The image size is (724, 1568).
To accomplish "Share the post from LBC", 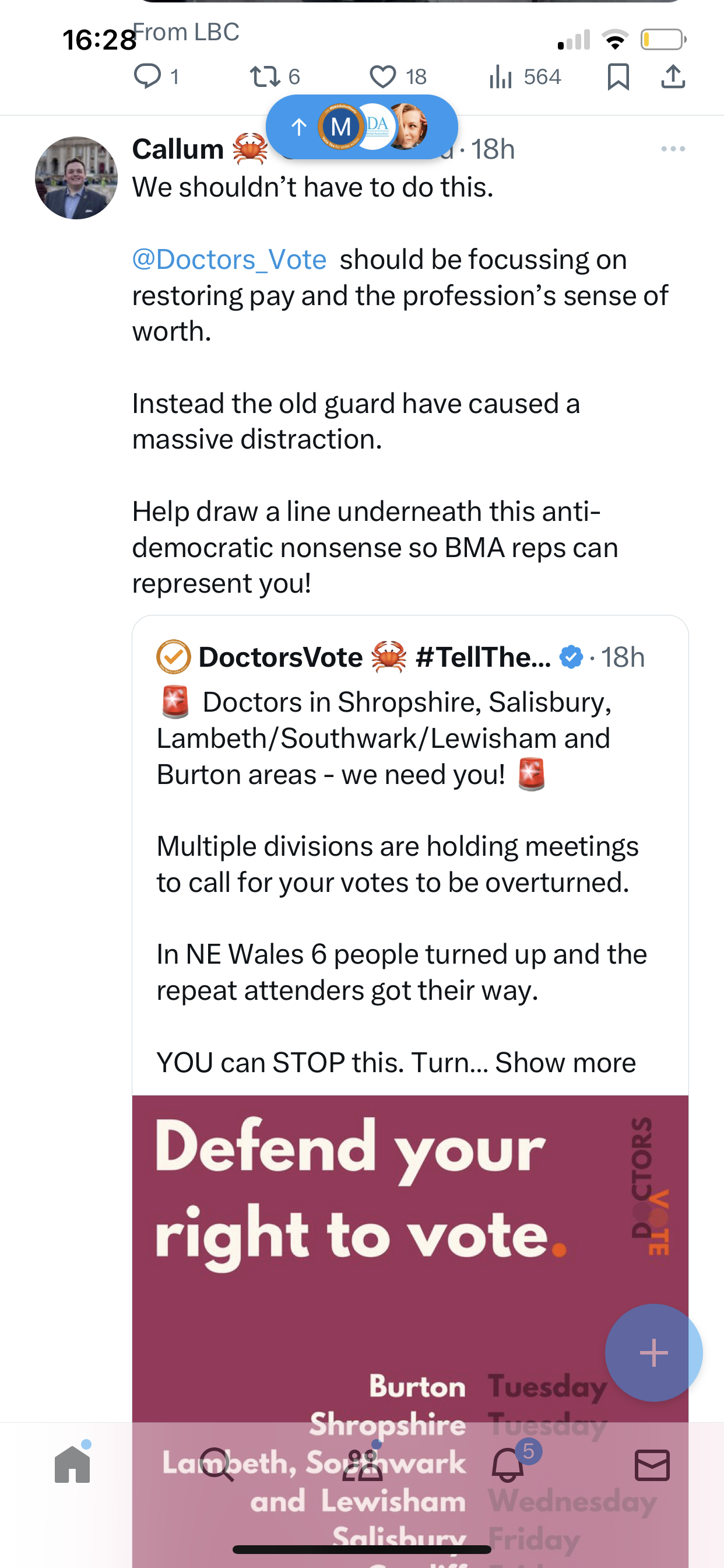I will 673,76.
